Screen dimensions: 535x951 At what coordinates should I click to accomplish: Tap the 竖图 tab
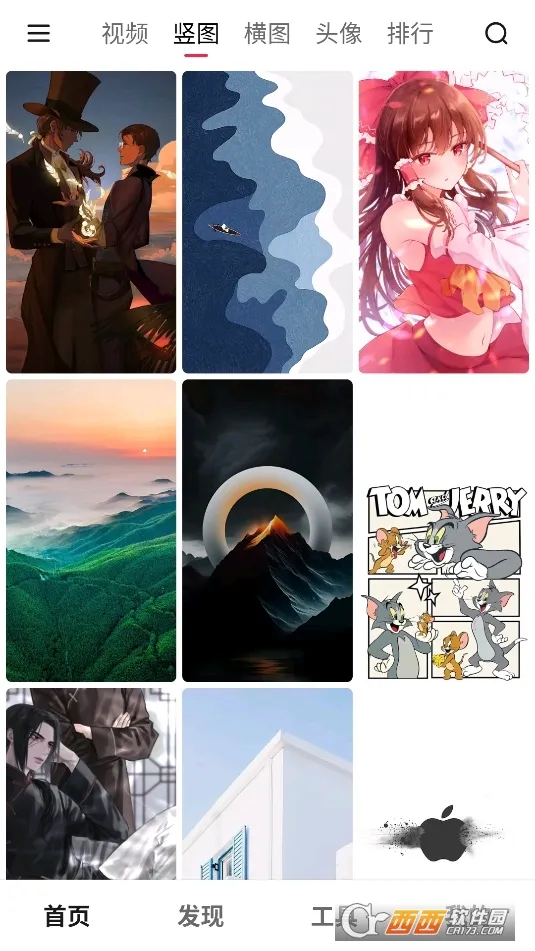pyautogui.click(x=196, y=33)
